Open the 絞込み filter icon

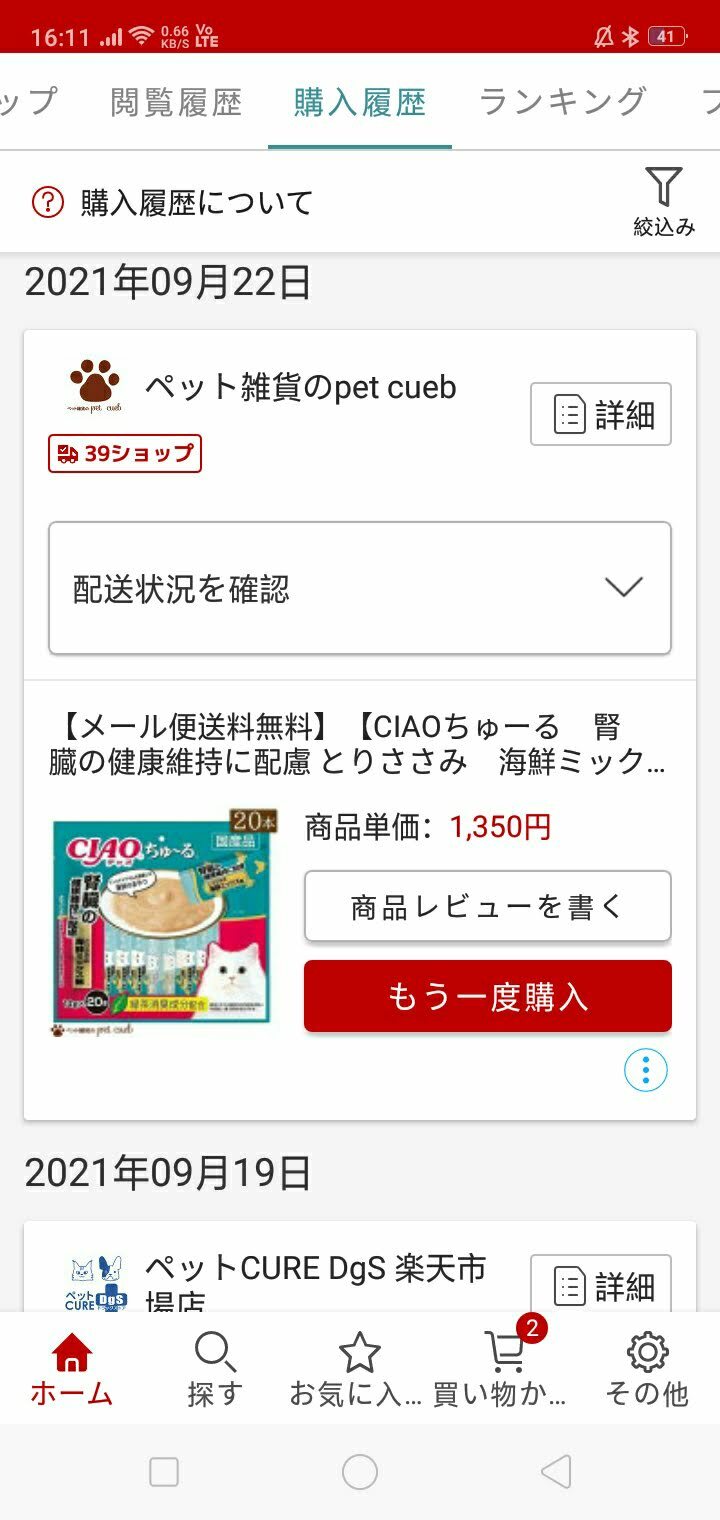point(663,200)
